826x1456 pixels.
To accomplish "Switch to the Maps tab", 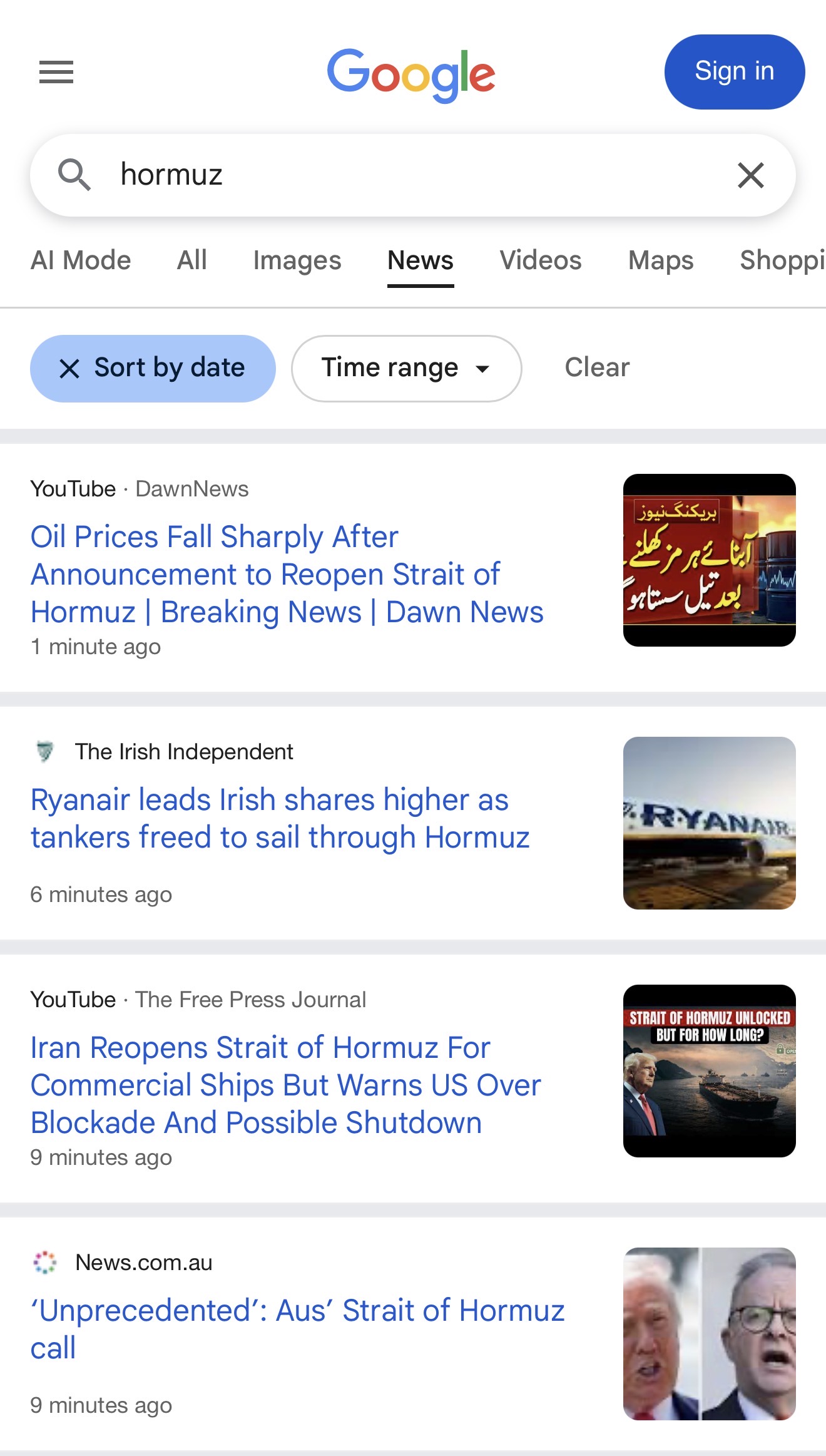I will coord(661,260).
